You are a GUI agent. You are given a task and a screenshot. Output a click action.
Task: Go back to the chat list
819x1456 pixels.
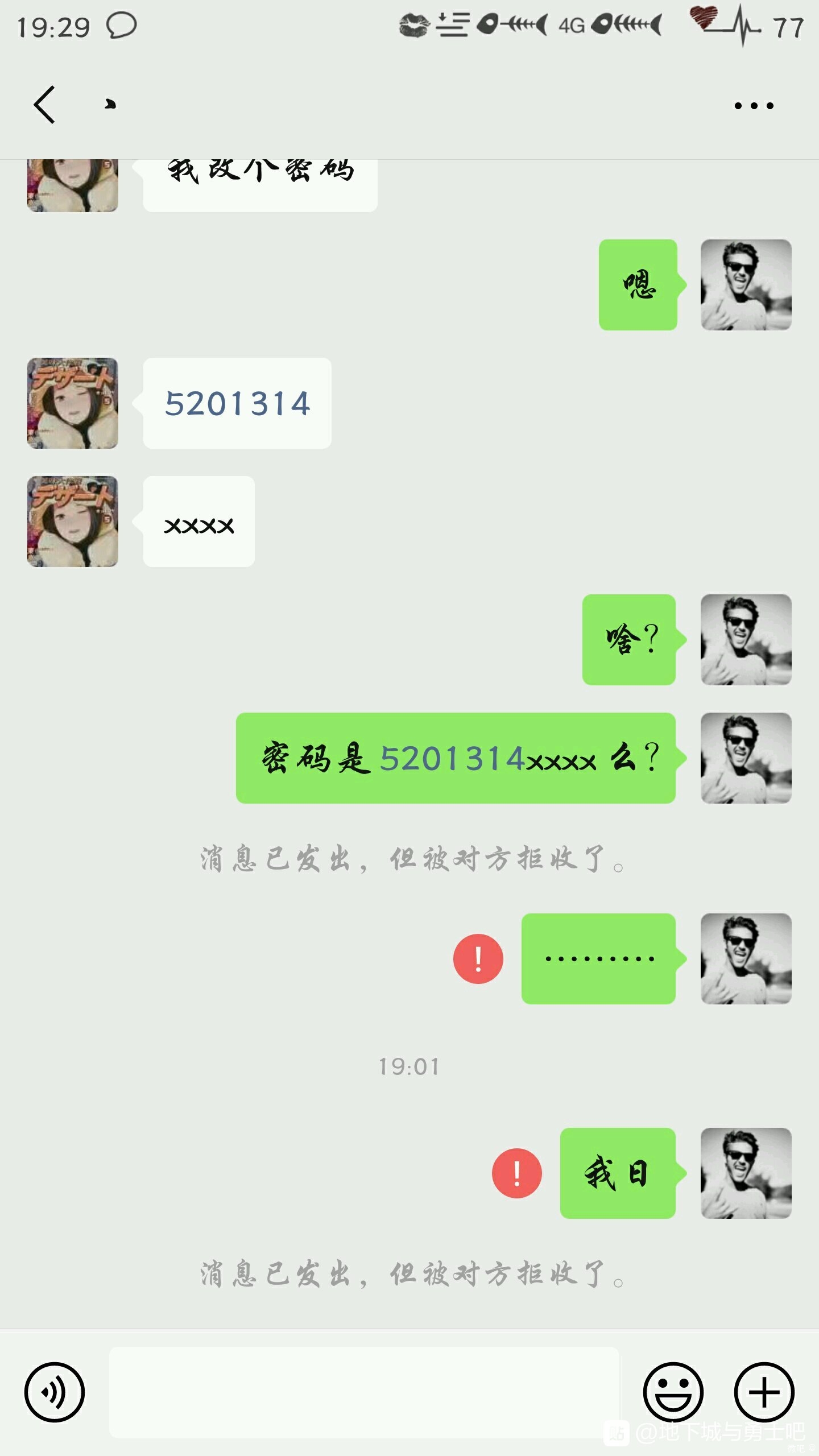(x=44, y=105)
